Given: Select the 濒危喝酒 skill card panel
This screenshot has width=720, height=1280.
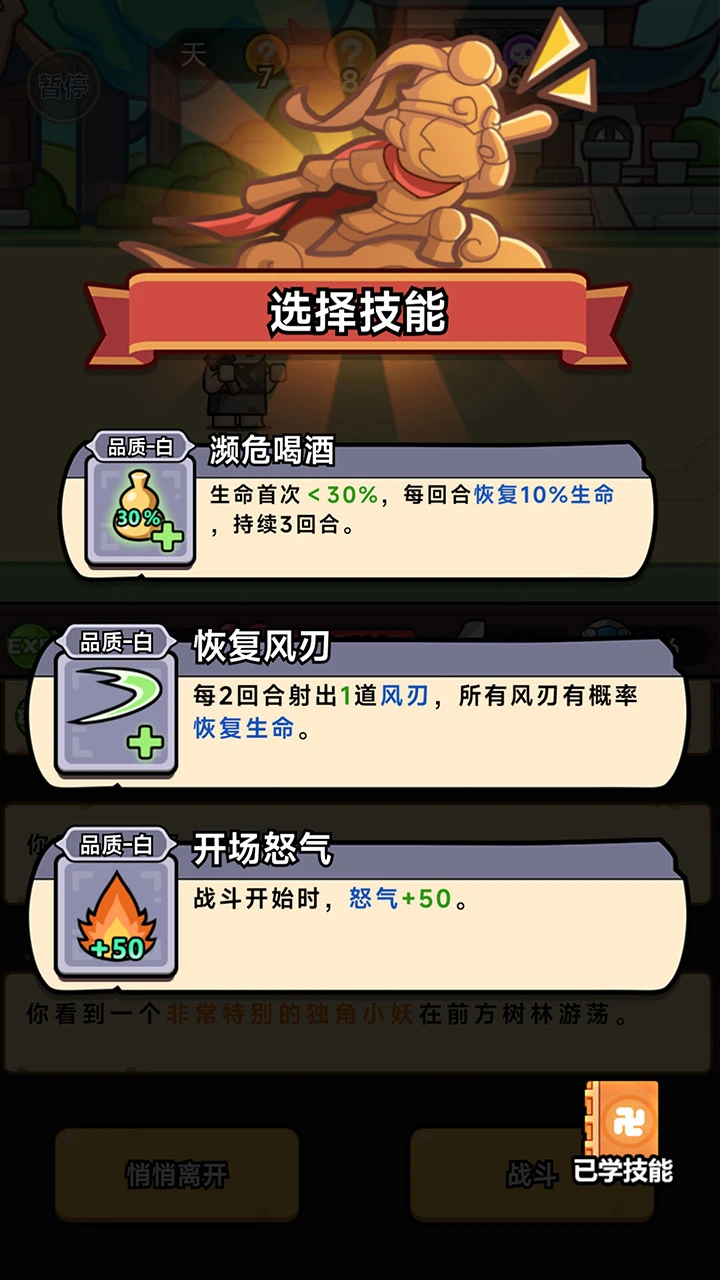Looking at the screenshot, I should pos(400,510).
